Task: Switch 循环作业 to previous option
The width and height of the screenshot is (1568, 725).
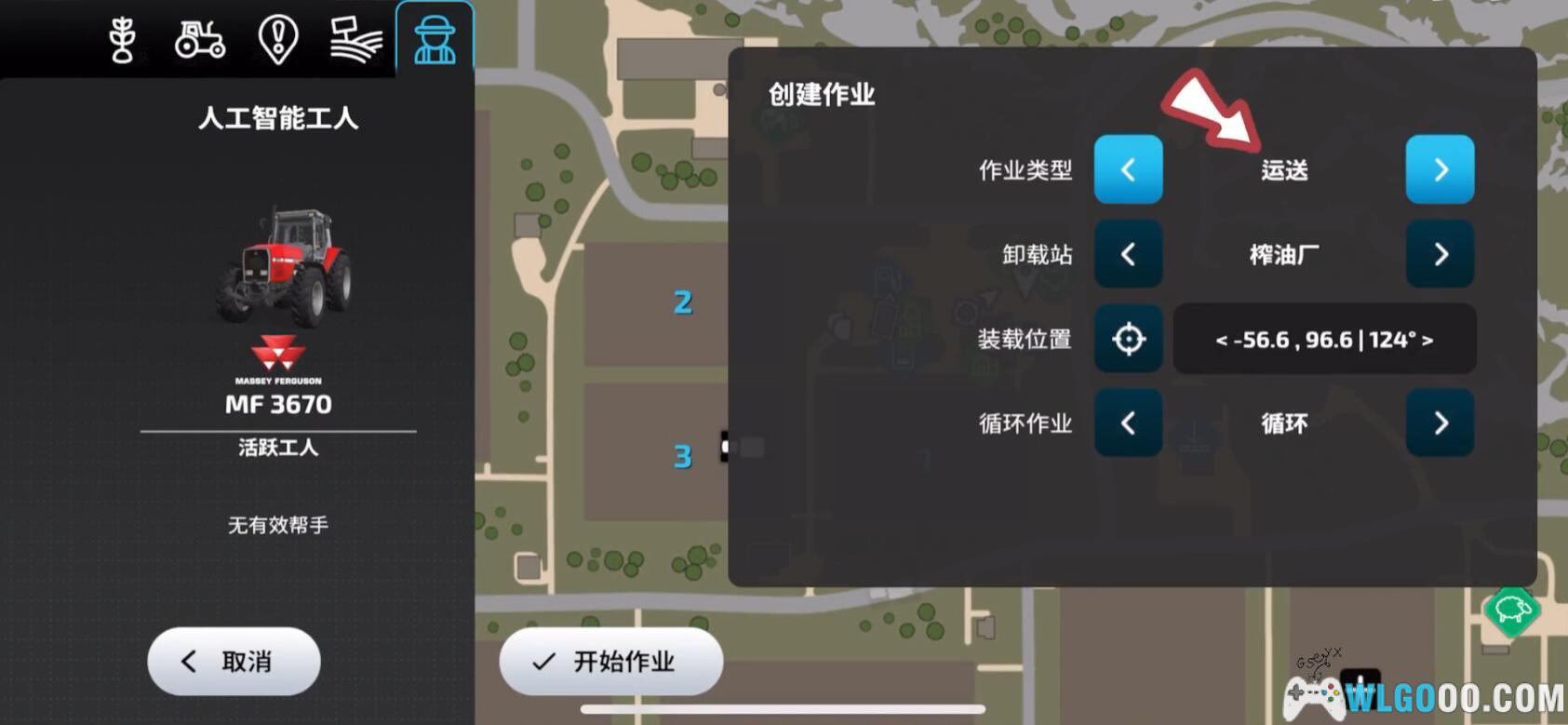Action: tap(1128, 423)
